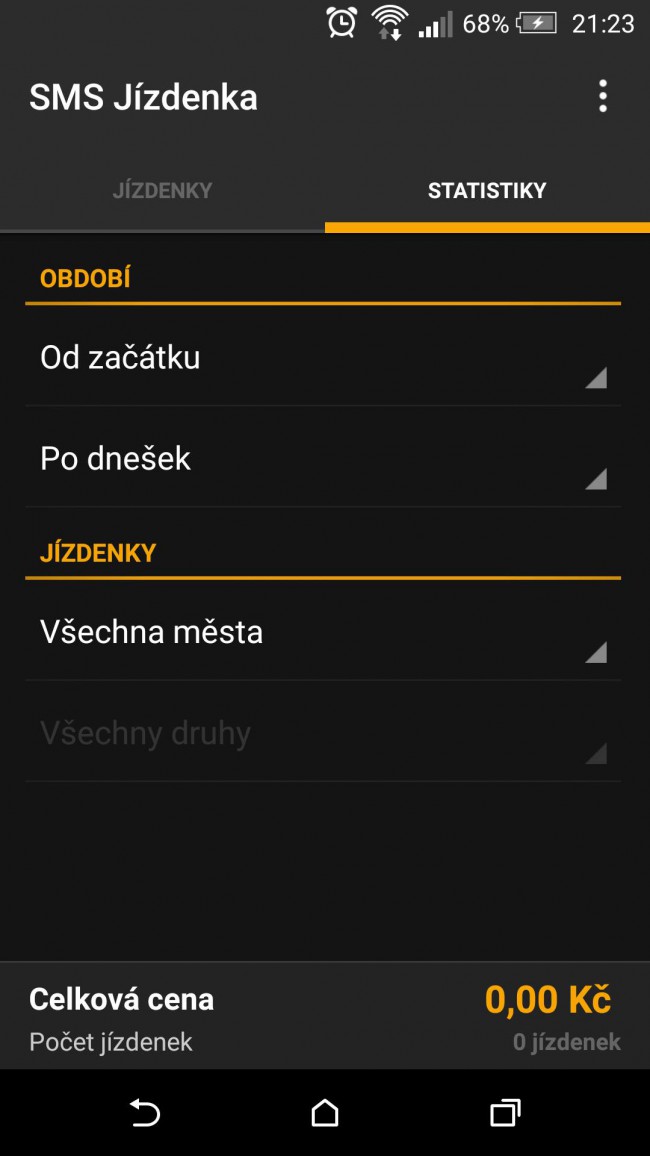This screenshot has width=650, height=1156.
Task: Expand the Od začátku period dropdown
Action: [323, 358]
